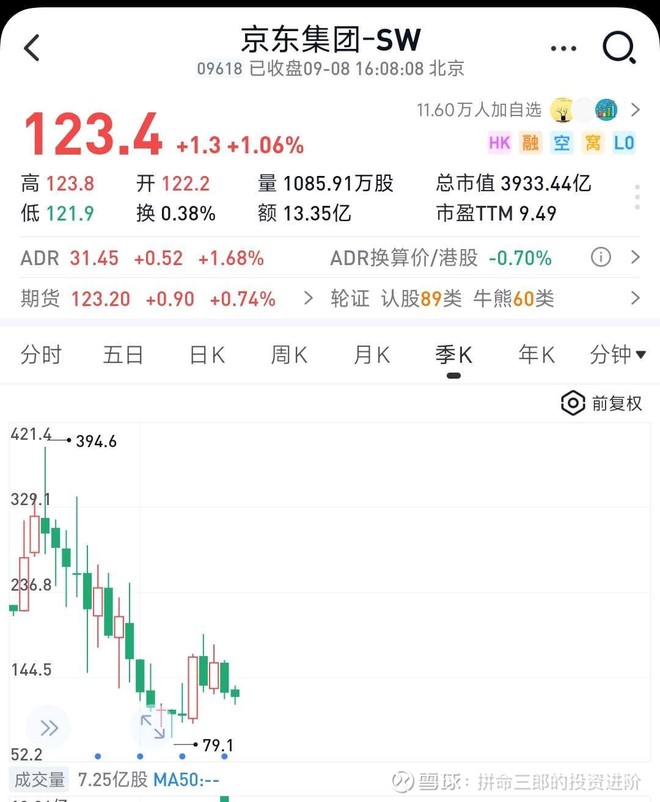660x802 pixels.
Task: Open the three-dot overflow menu
Action: pyautogui.click(x=563, y=49)
